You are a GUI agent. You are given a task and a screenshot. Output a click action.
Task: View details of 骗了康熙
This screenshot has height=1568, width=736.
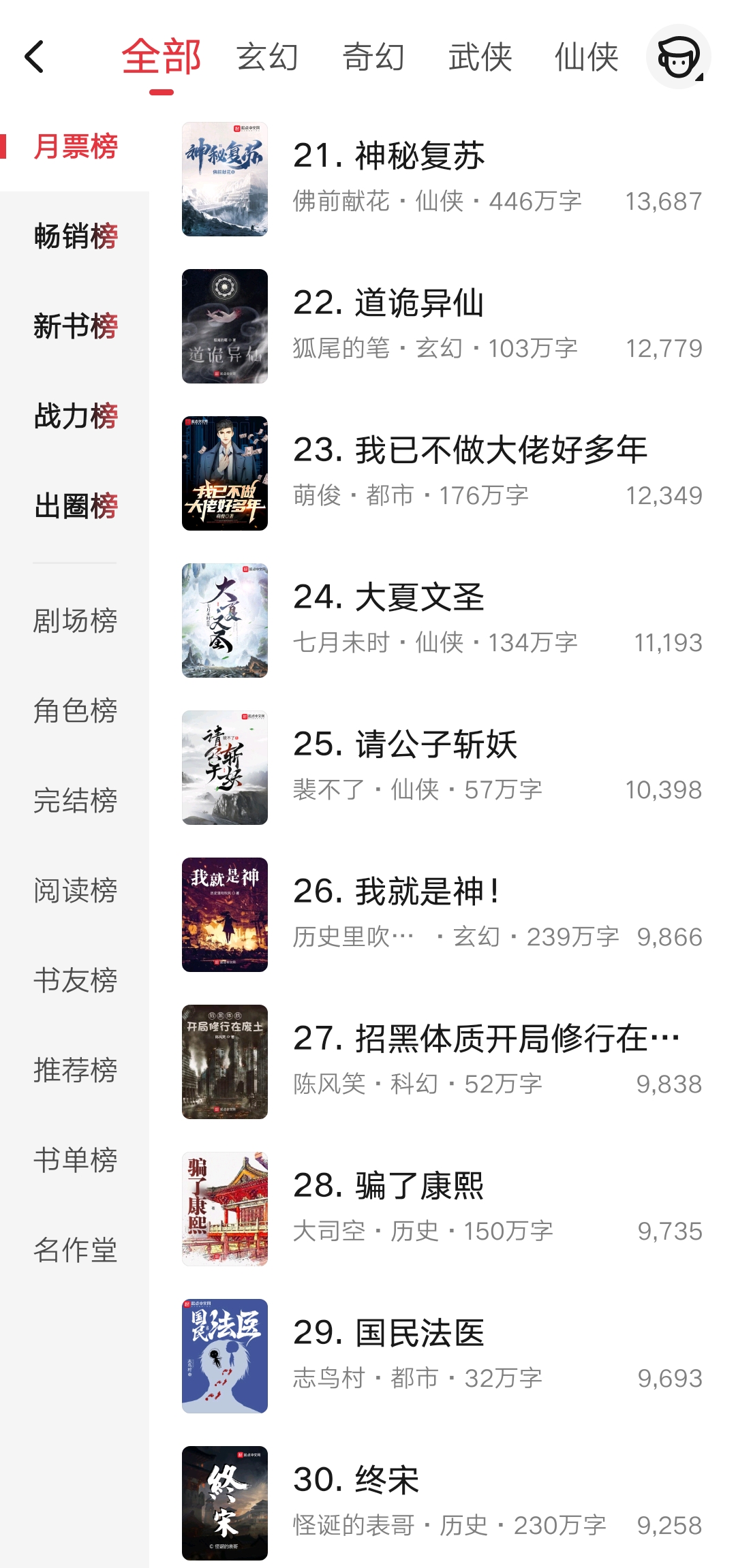point(442,1209)
